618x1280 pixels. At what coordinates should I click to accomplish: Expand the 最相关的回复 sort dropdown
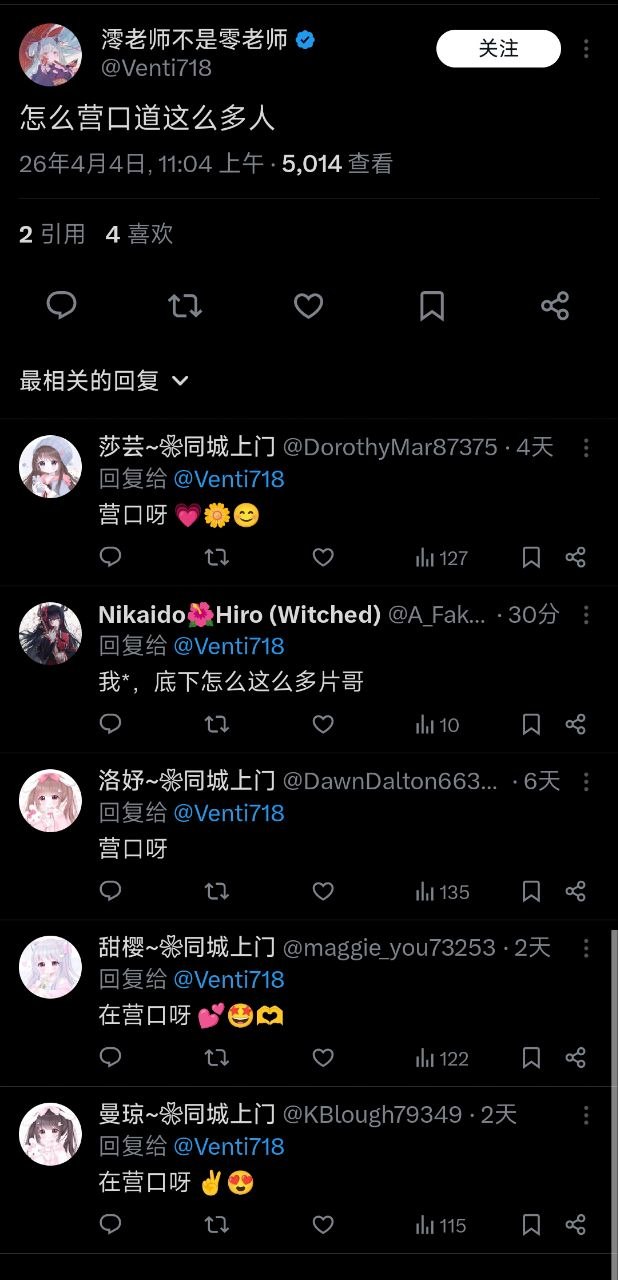104,381
